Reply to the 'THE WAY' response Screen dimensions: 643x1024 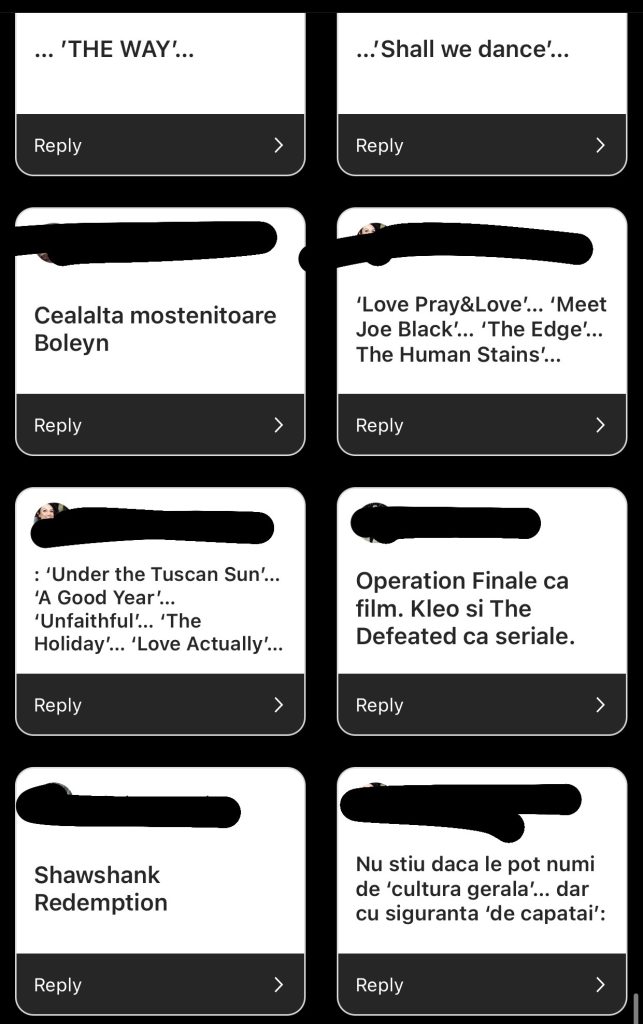tap(160, 145)
